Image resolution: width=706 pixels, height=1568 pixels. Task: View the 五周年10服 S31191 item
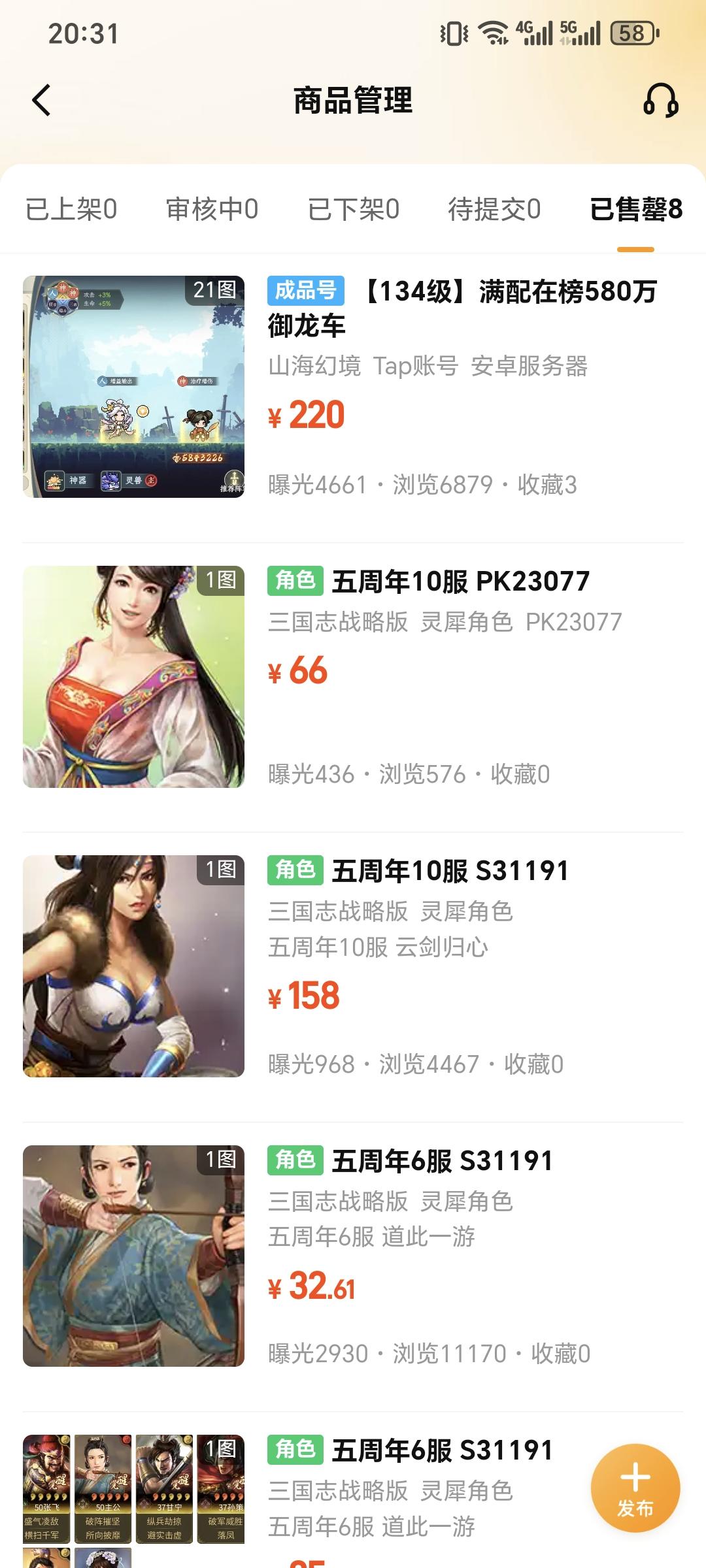tap(450, 871)
